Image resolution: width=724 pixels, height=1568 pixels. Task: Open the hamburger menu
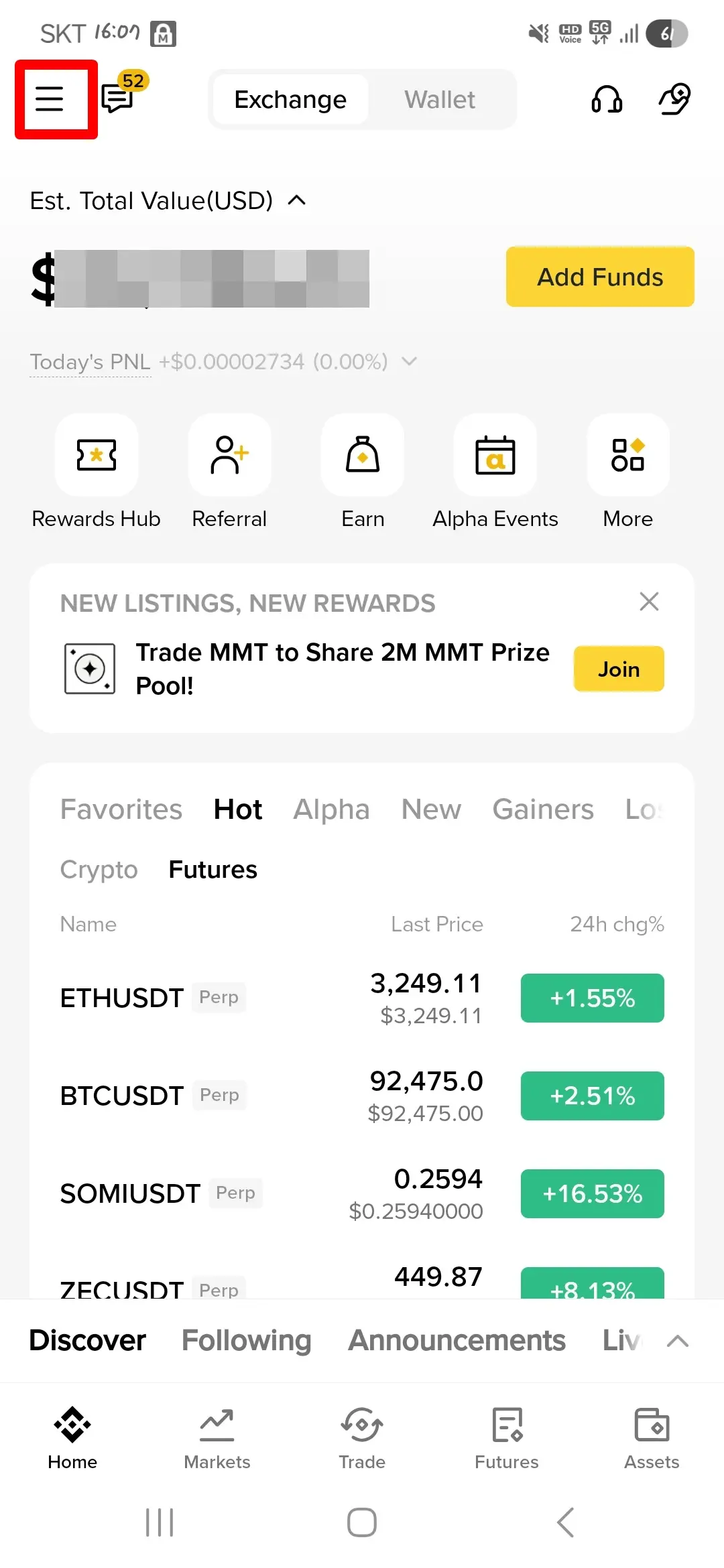click(50, 99)
